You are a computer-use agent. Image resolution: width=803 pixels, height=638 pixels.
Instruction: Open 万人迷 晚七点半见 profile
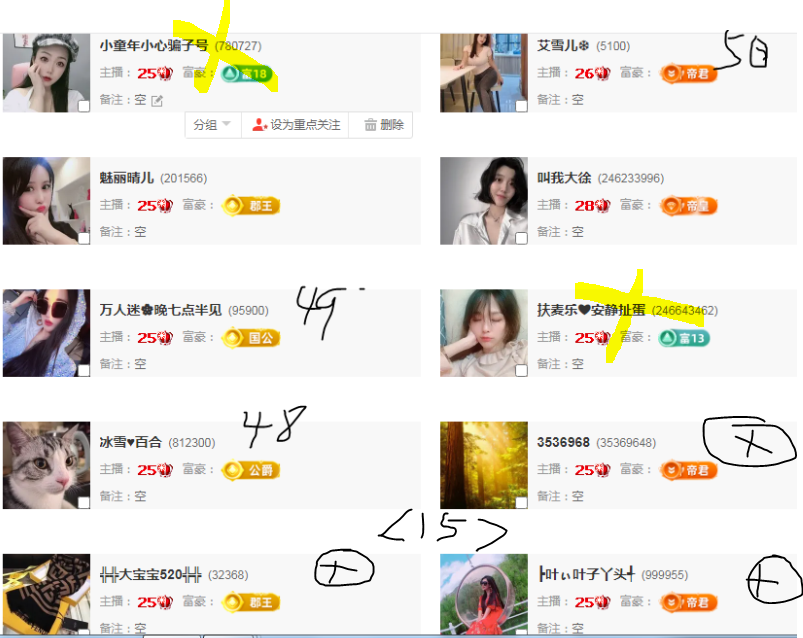click(162, 310)
